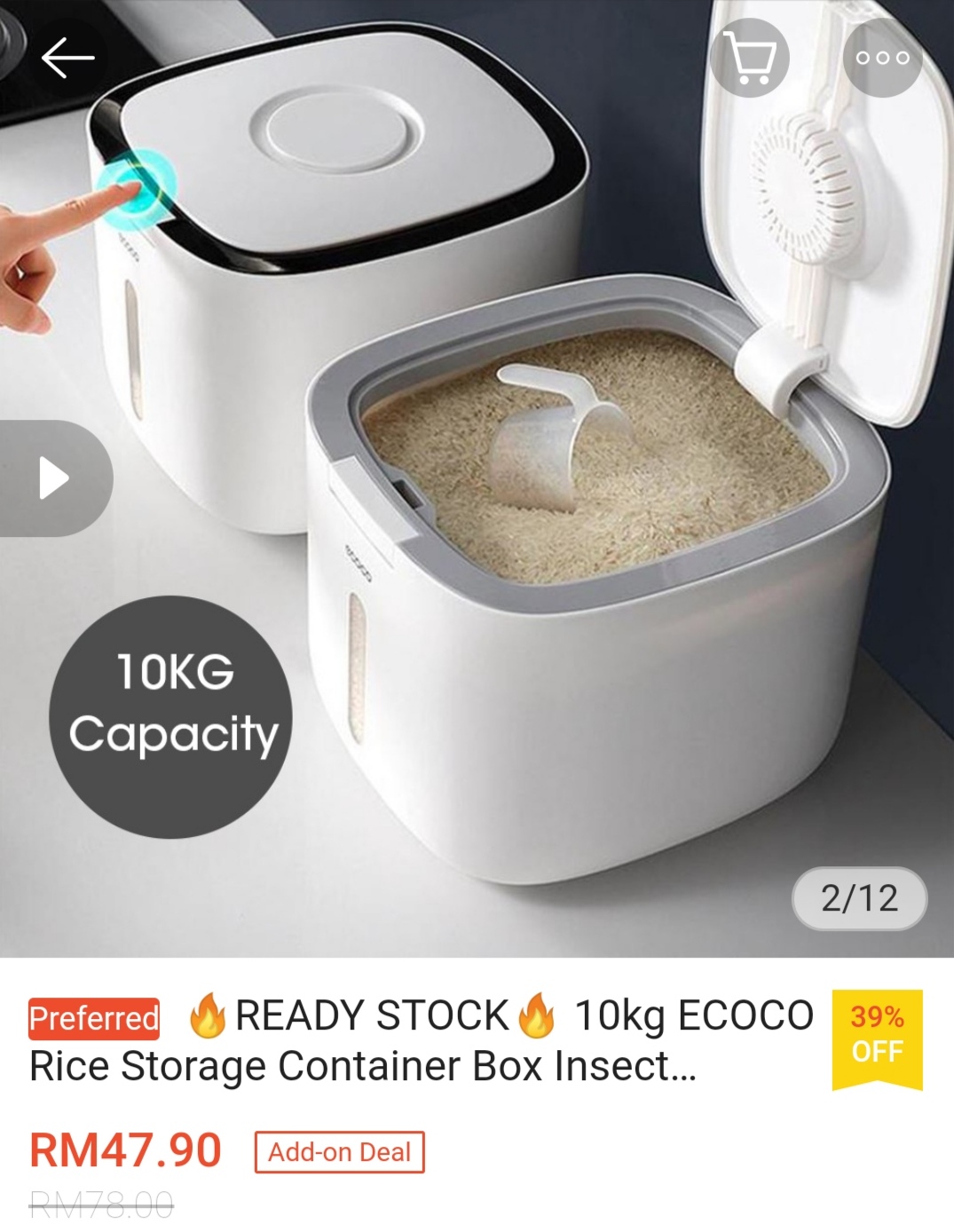Image resolution: width=954 pixels, height=1232 pixels.
Task: Play the product video
Action: coord(54,478)
